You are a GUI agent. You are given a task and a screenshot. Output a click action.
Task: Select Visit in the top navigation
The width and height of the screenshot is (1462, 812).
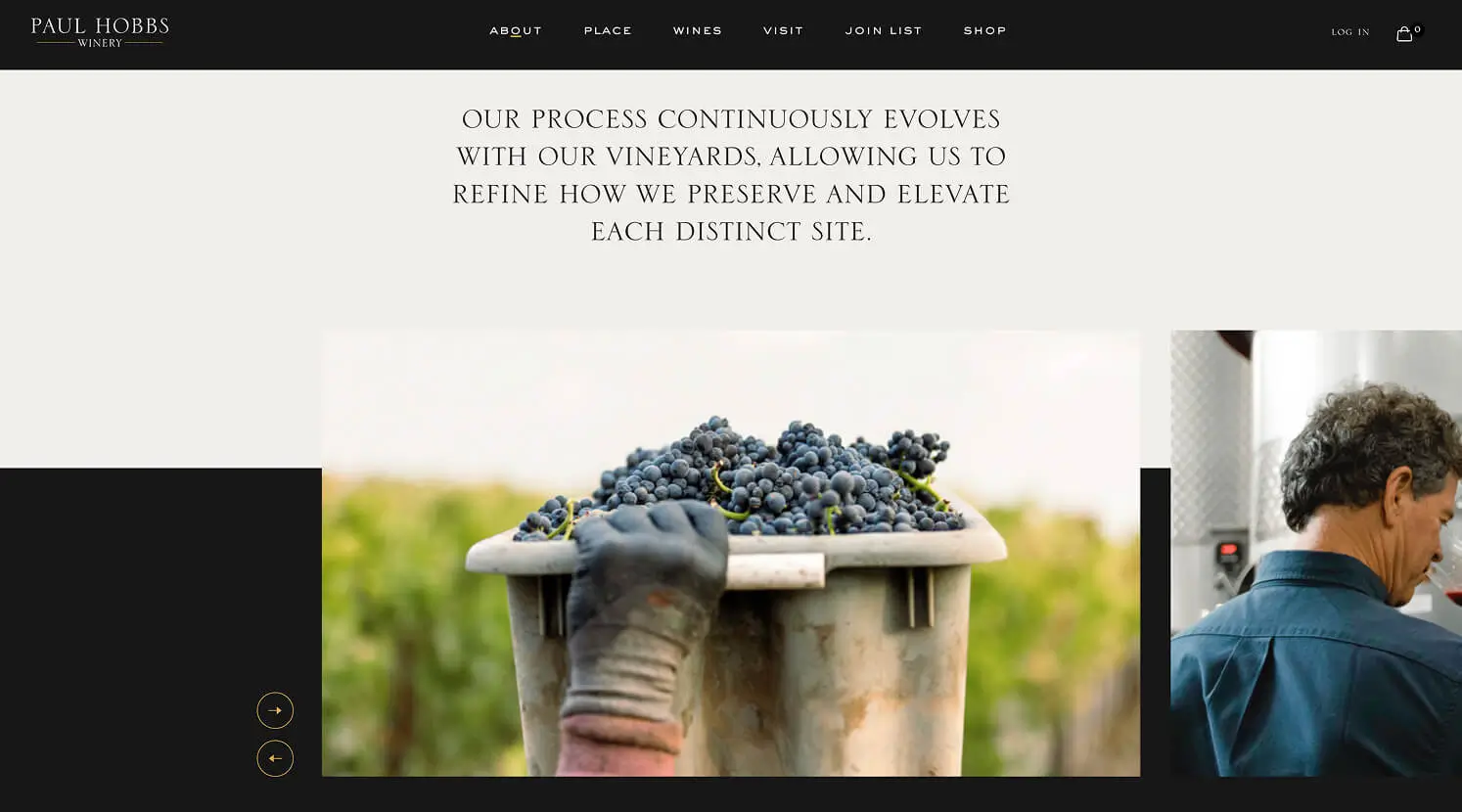783,31
